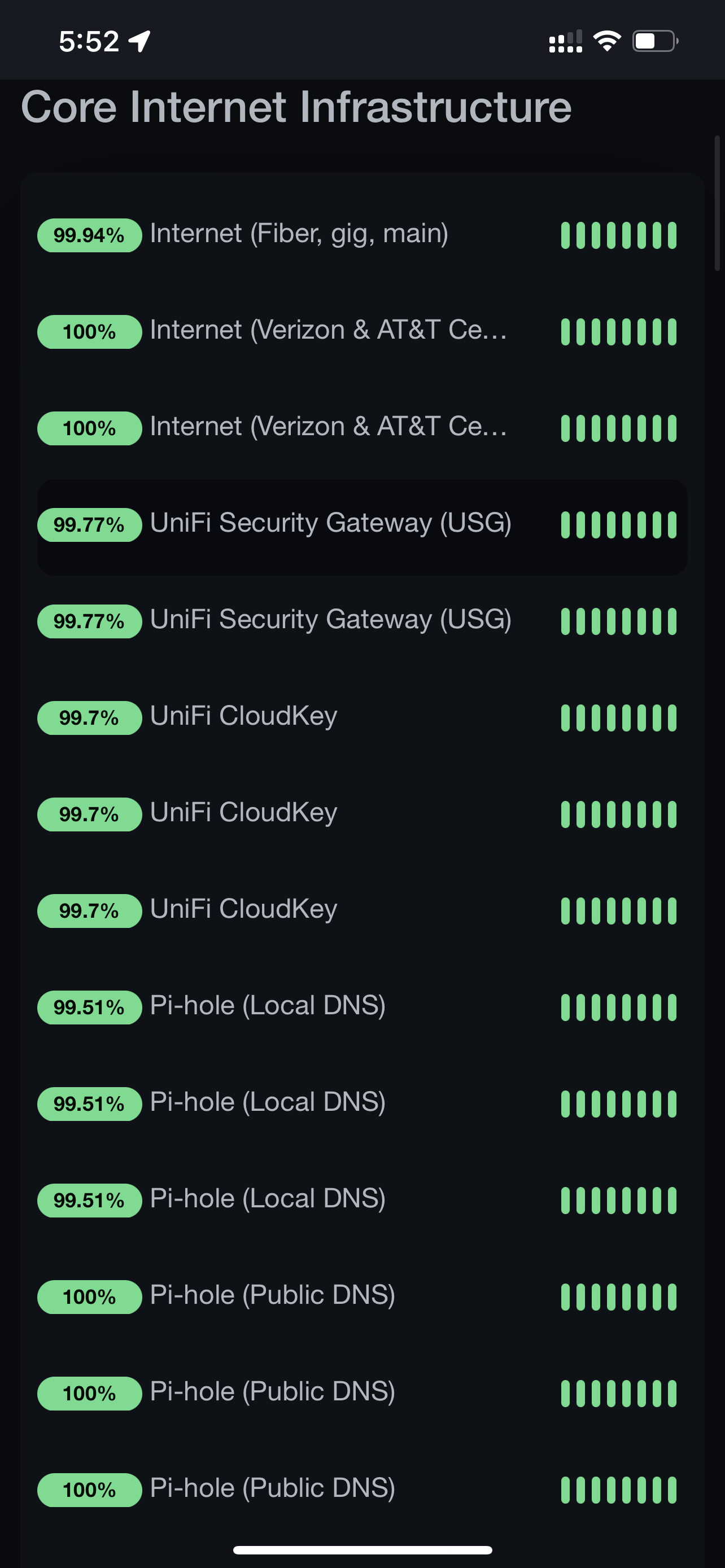The image size is (725, 1568).
Task: Open the Internet (Fiber, gig, main) monitor row
Action: [x=299, y=234]
